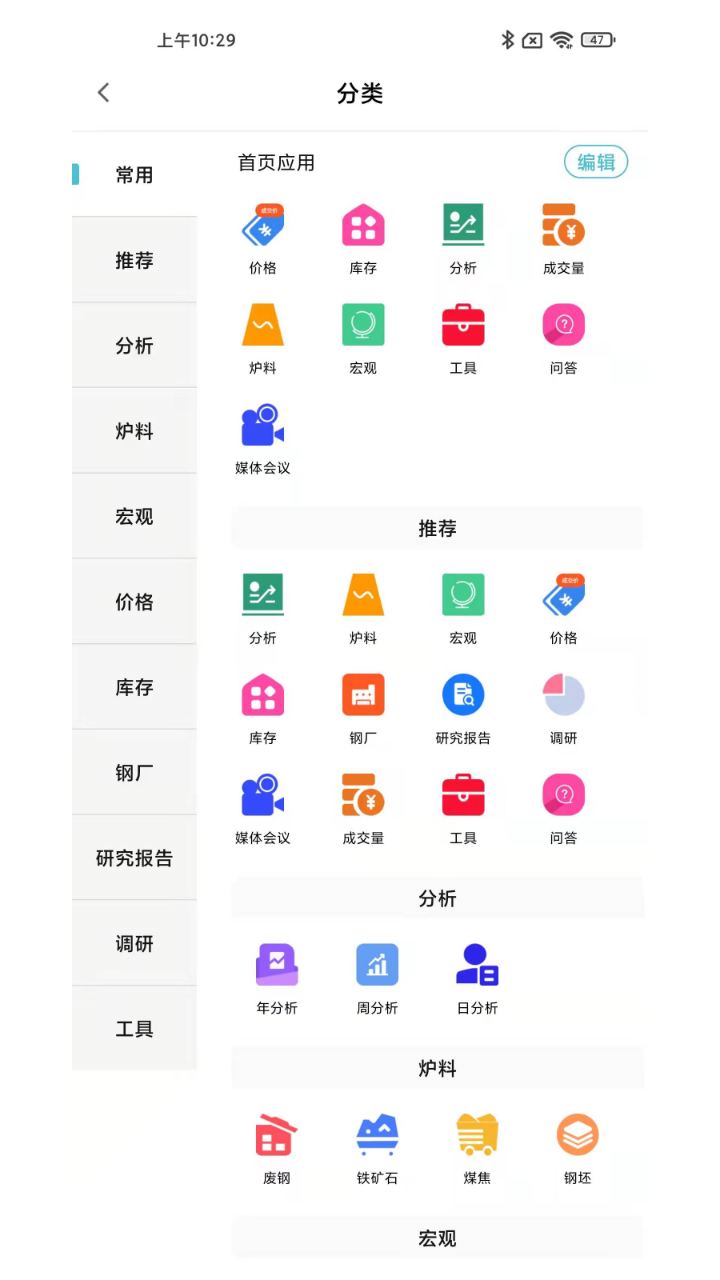Open the 宏观 sidebar category
Viewport: 720px width, 1280px height.
134,517
